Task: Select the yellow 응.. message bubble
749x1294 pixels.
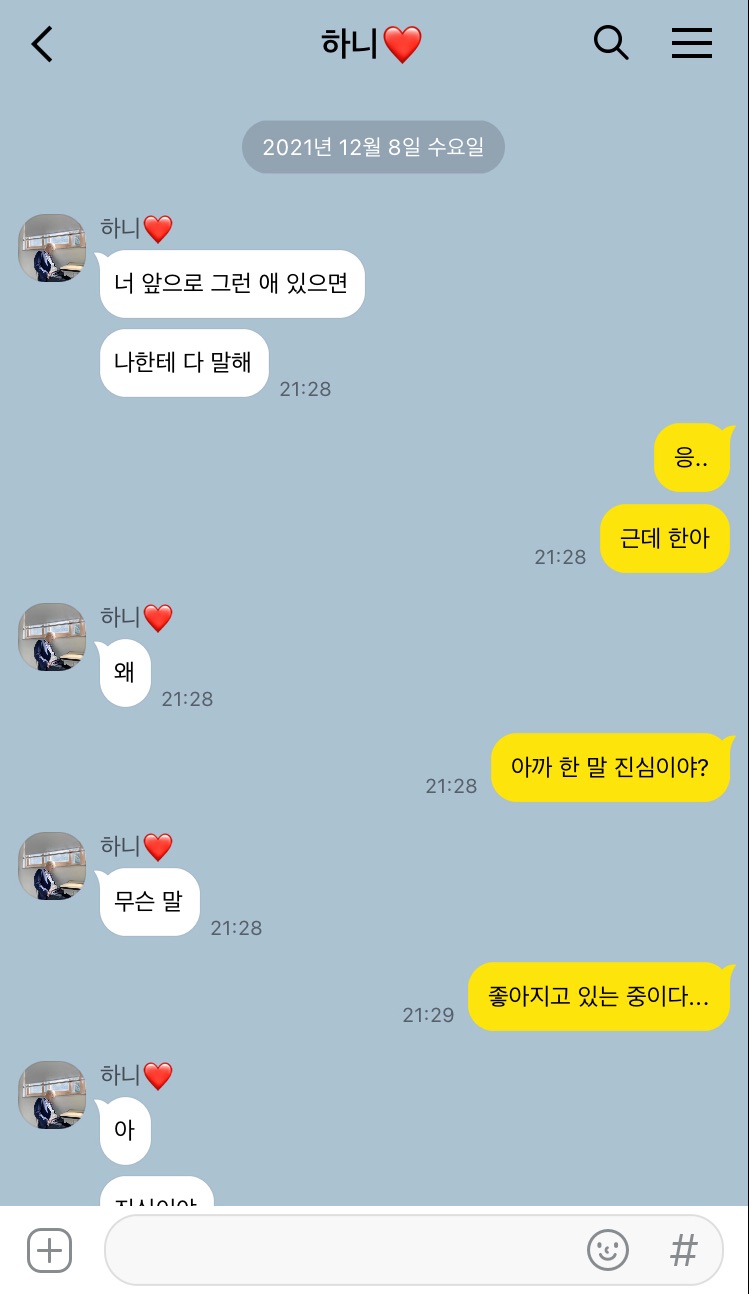Action: point(693,457)
